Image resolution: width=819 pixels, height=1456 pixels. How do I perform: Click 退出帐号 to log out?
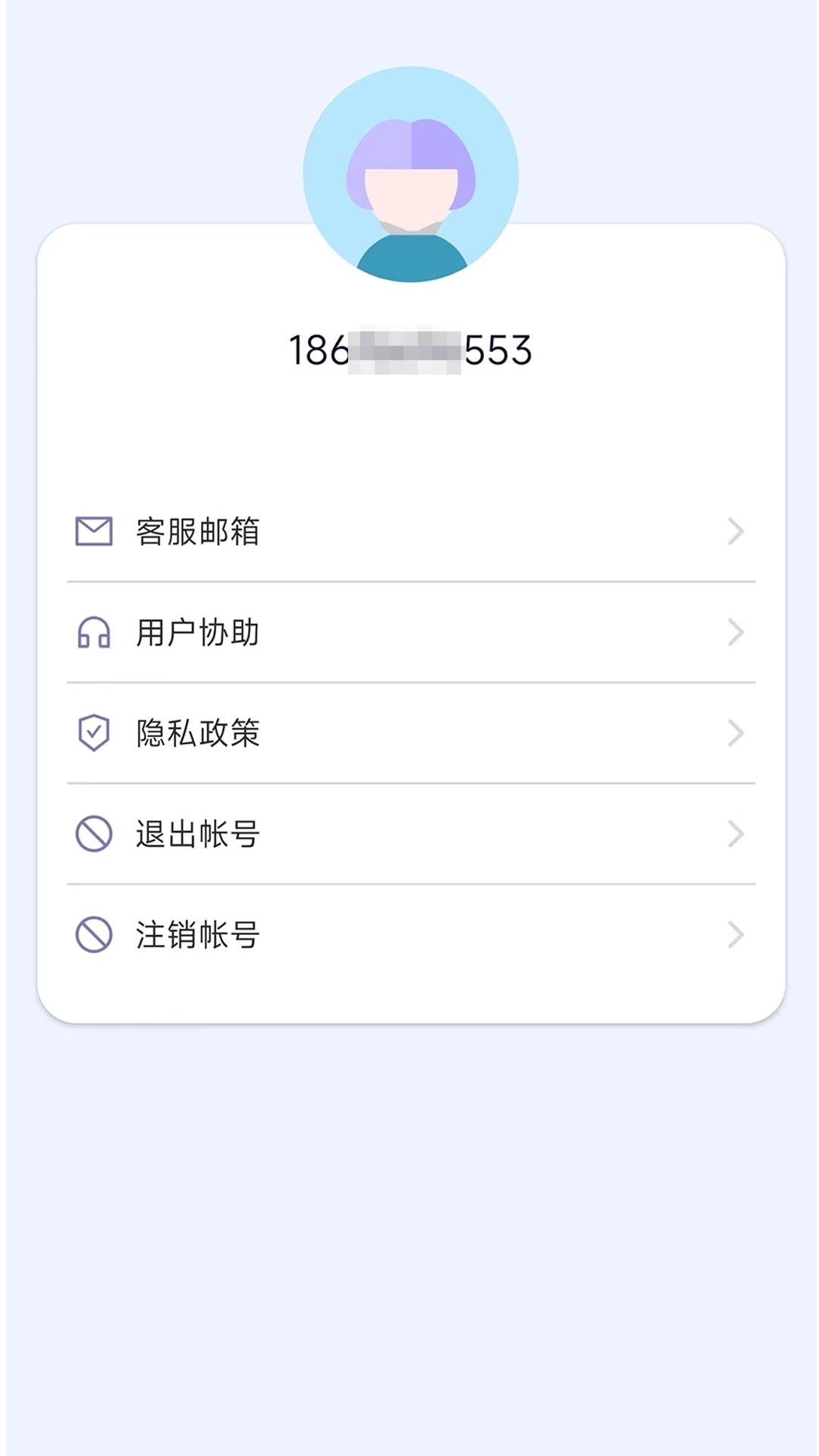[197, 834]
